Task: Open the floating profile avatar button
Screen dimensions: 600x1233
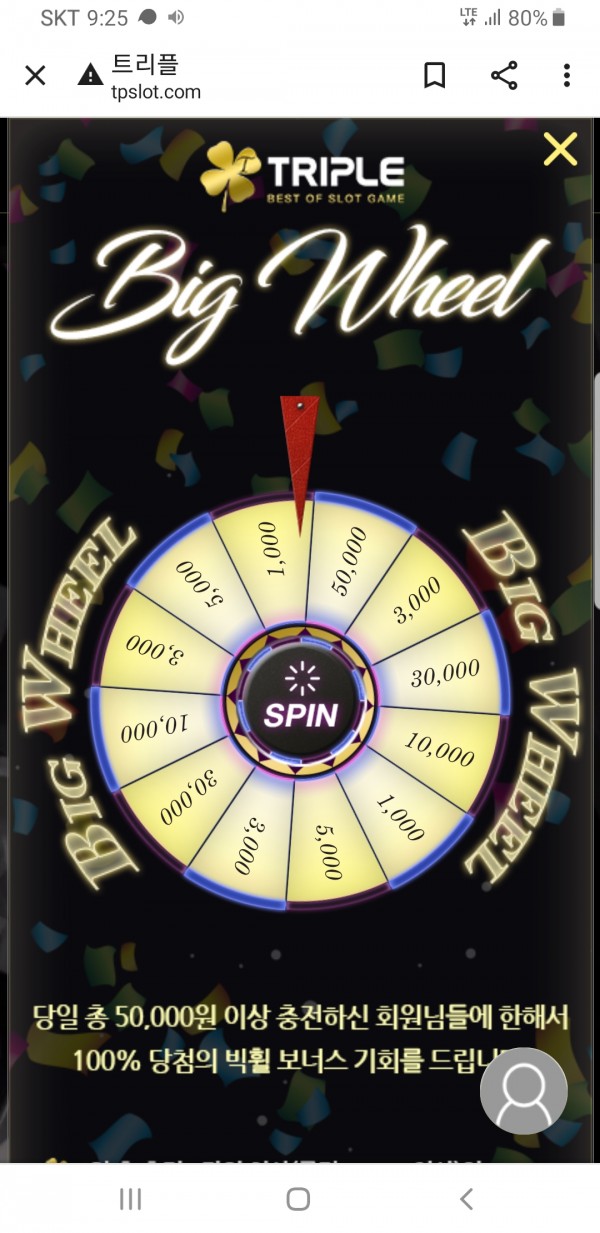Action: click(523, 1090)
